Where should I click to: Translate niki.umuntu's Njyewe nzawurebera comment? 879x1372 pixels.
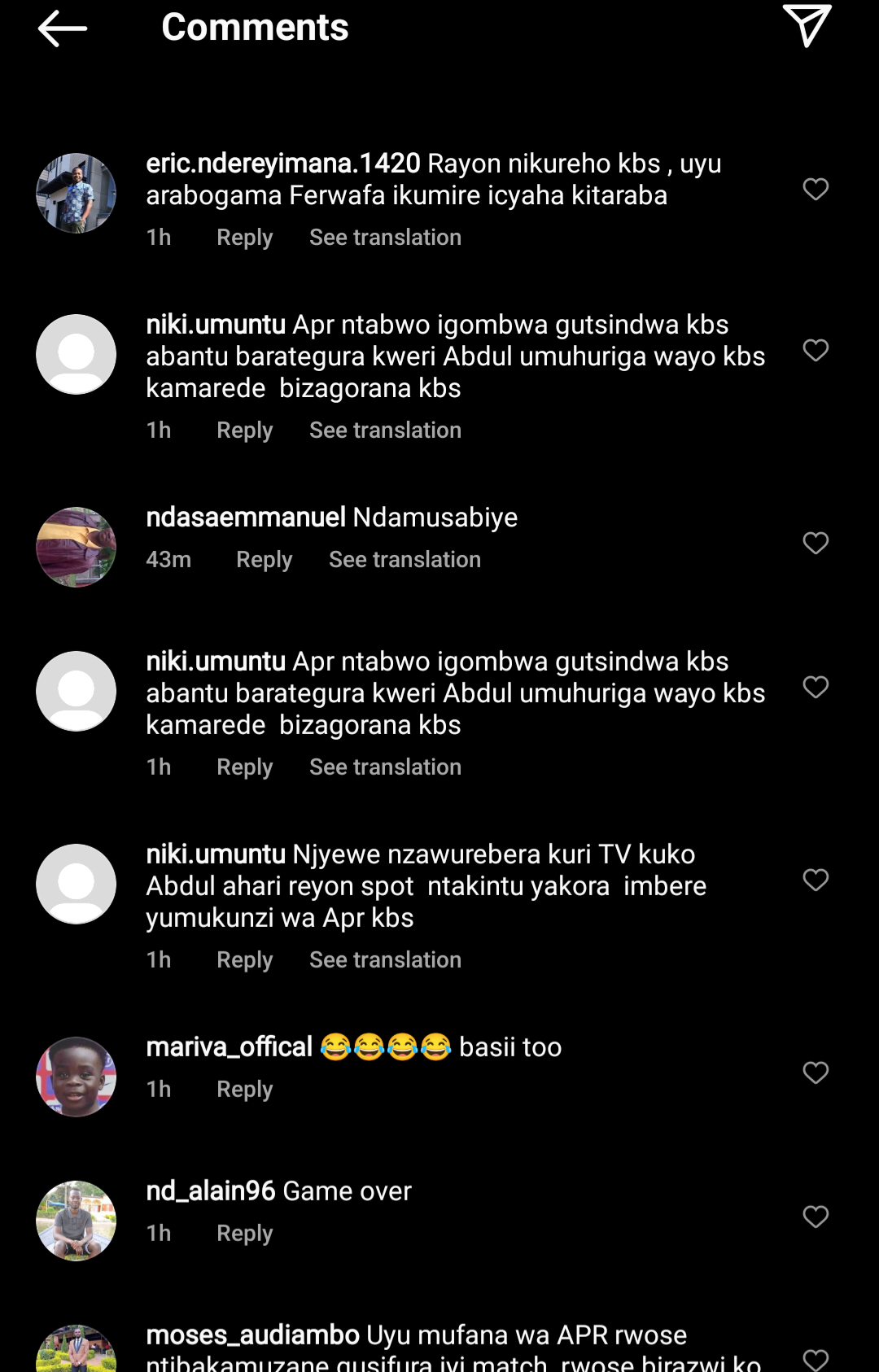click(x=385, y=960)
